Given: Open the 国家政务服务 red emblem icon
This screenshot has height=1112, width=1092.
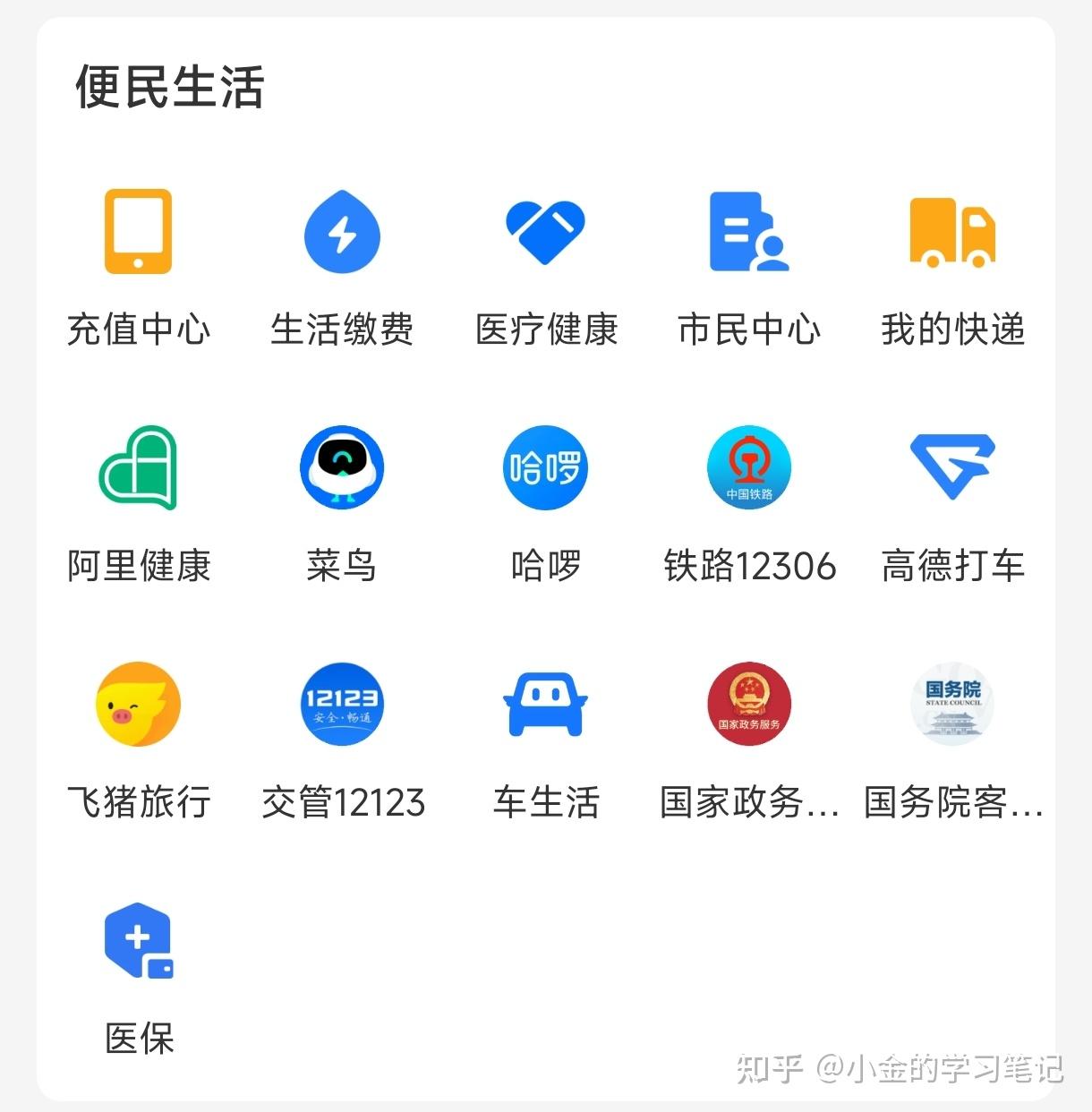Looking at the screenshot, I should pos(749,705).
